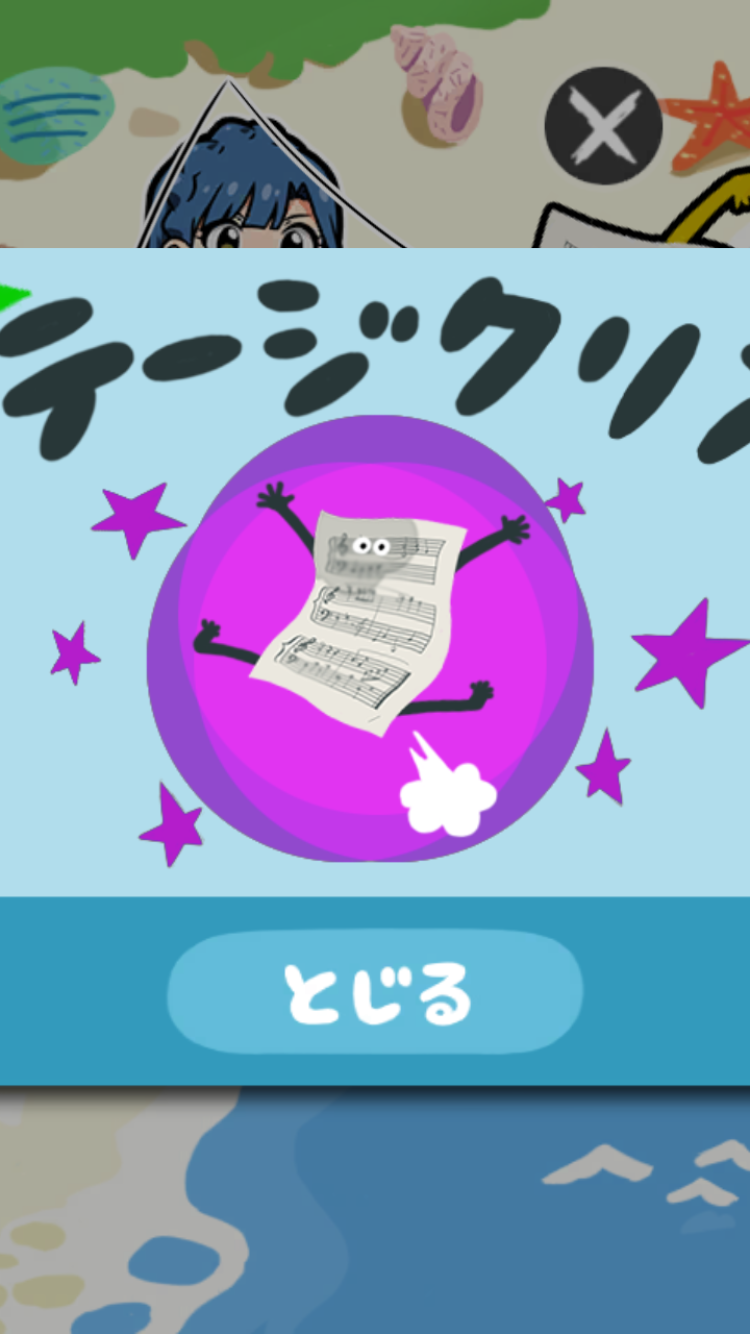
Task: Dismiss the screen with the X icon
Action: click(603, 126)
